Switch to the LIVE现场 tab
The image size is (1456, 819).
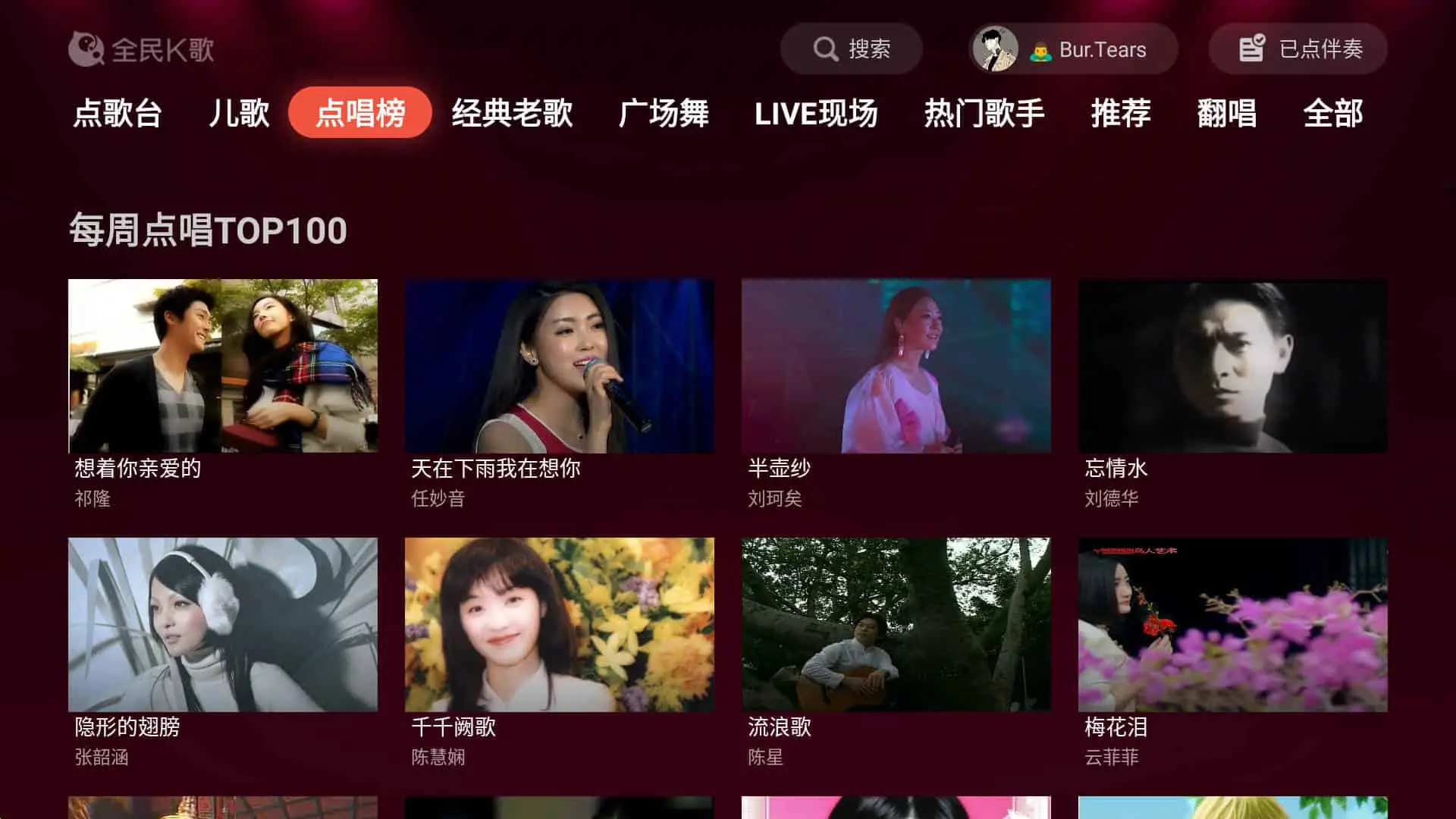816,113
